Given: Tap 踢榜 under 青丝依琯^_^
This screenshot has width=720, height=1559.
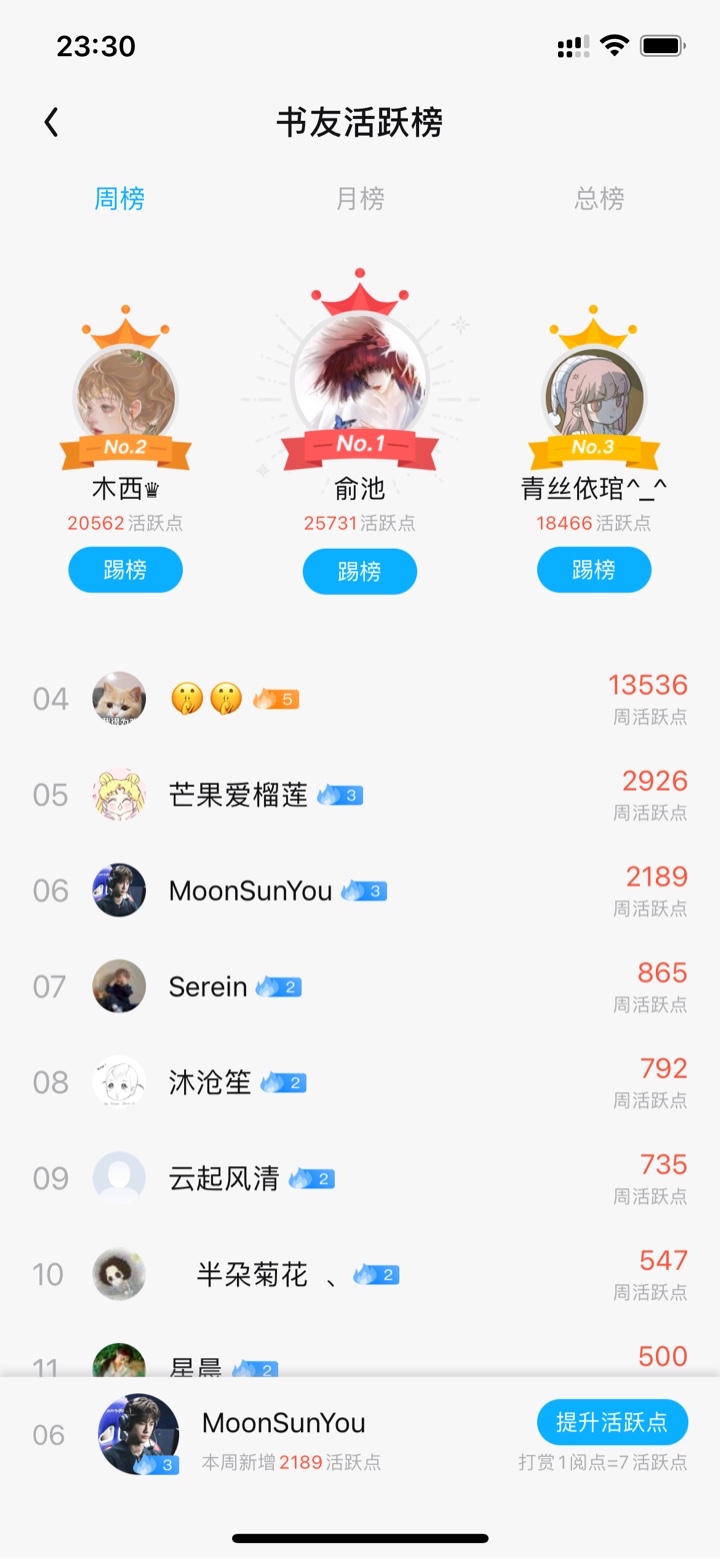Looking at the screenshot, I should [594, 570].
